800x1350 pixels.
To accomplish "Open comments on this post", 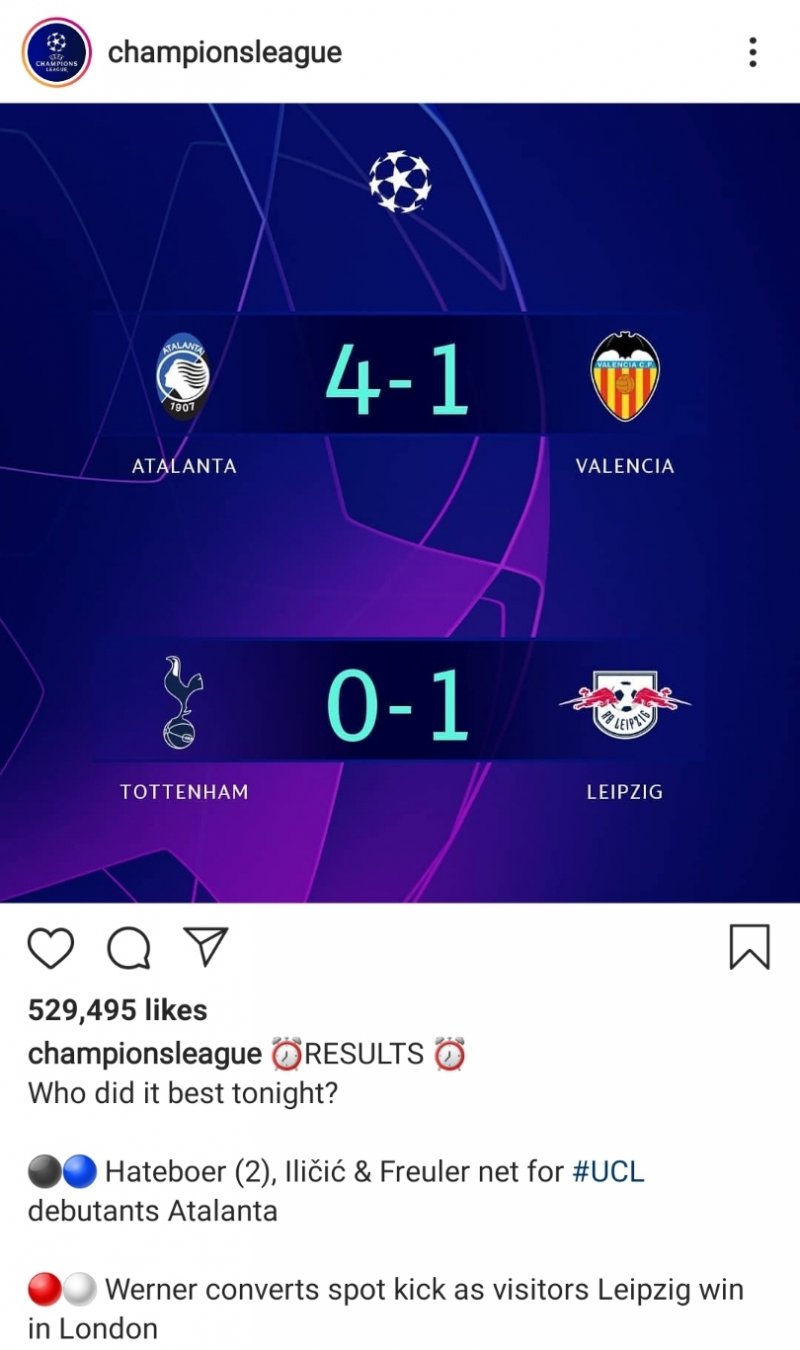I will (128, 947).
